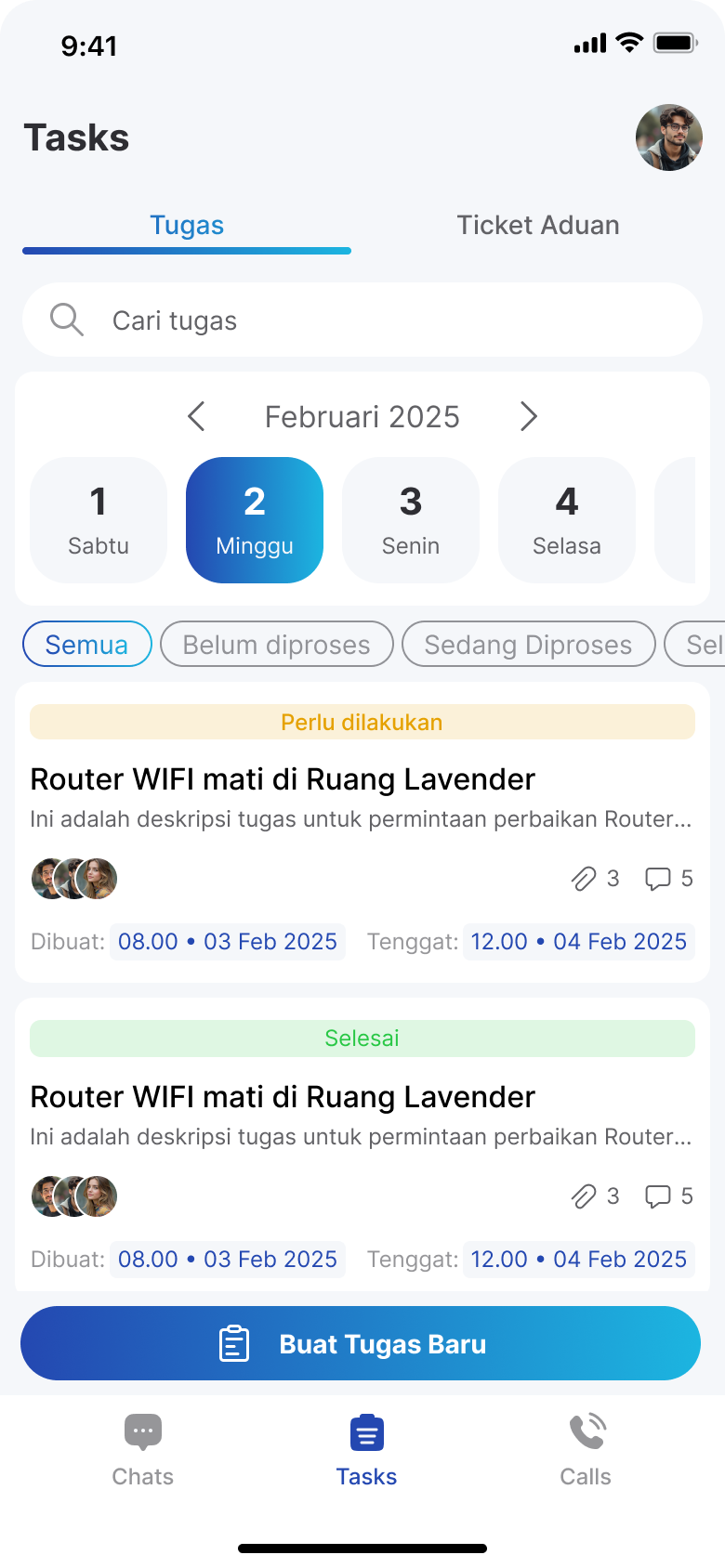Click the paperclip attachments icon on first task
The height and width of the screenshot is (1568, 725).
click(584, 878)
